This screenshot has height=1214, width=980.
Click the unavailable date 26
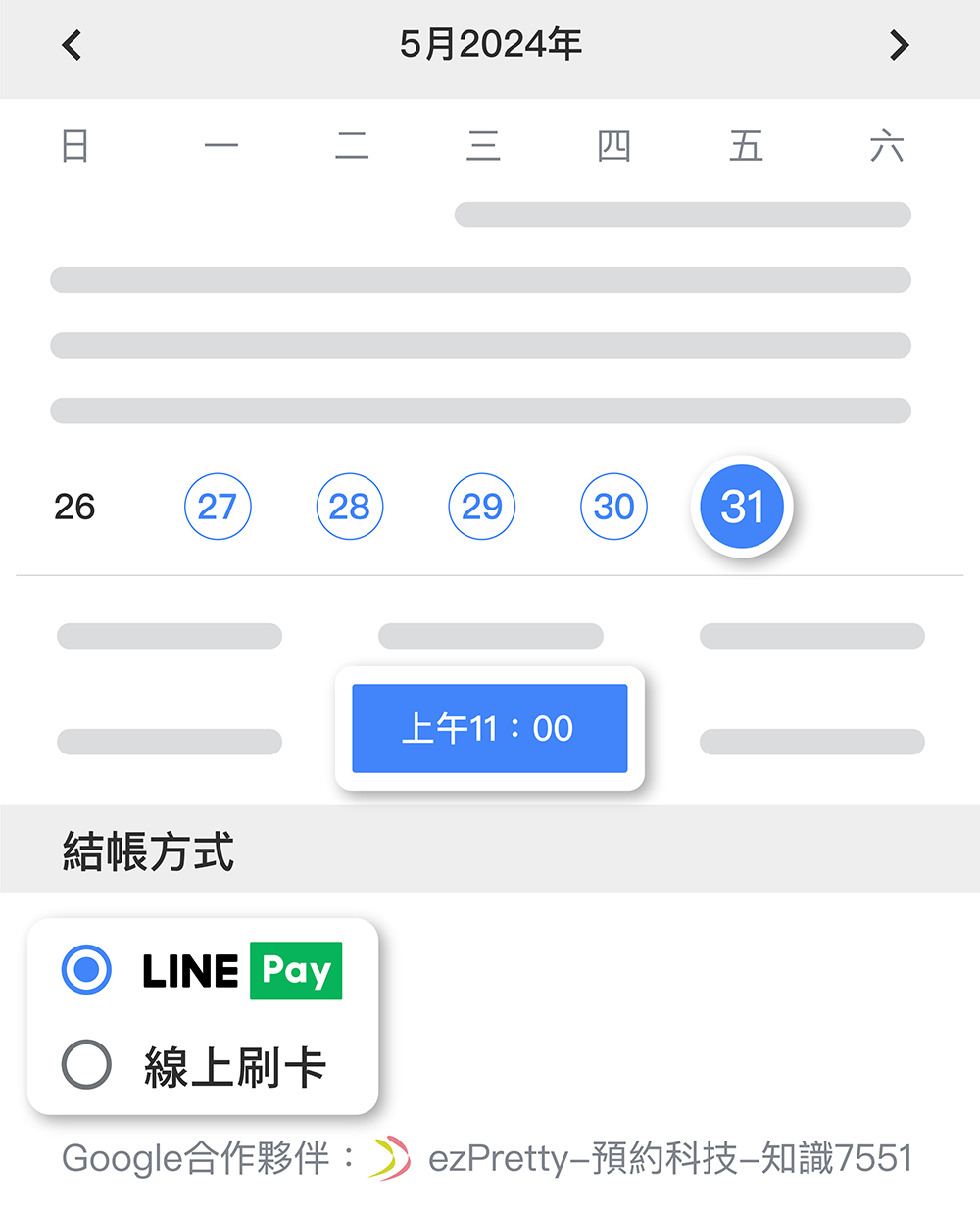74,507
